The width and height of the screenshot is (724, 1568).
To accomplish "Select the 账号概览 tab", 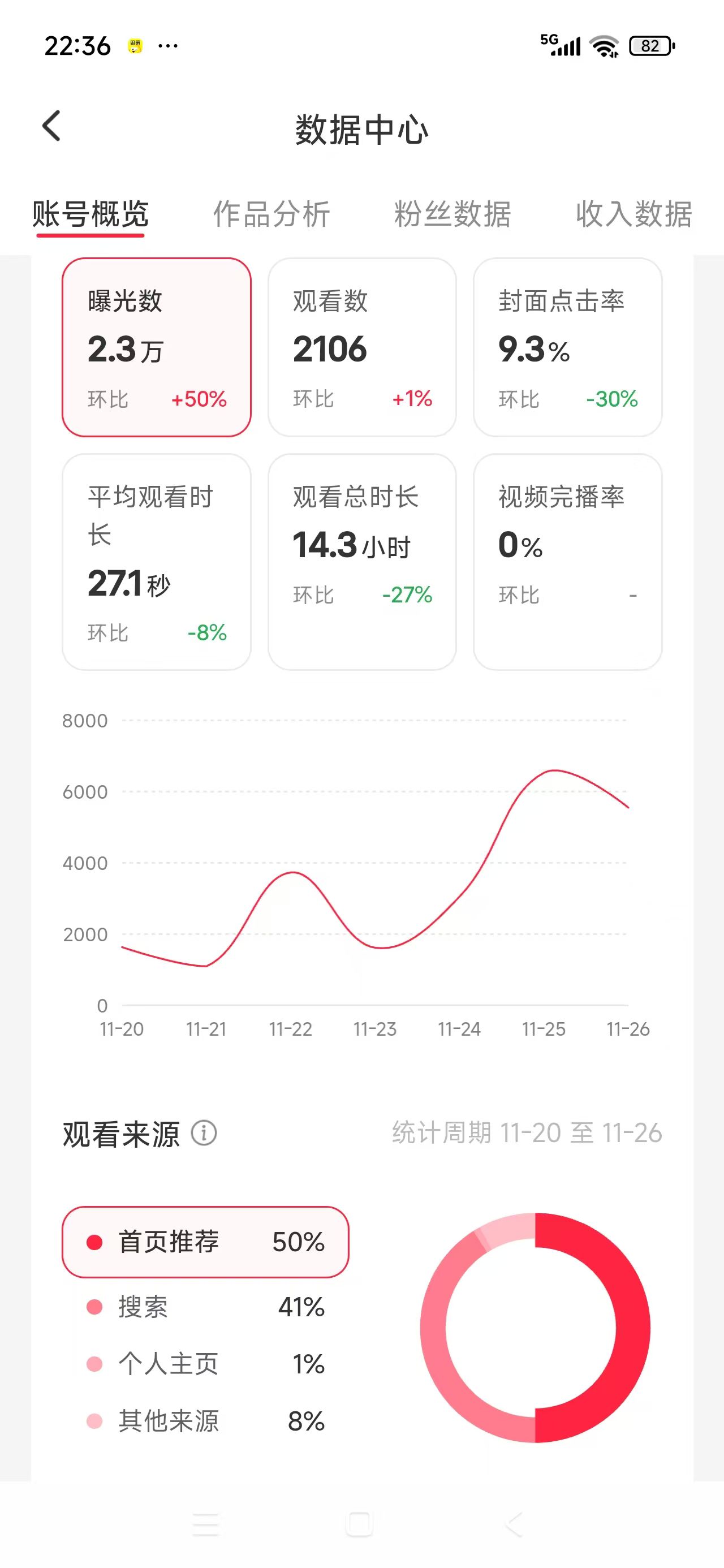I will pos(90,214).
